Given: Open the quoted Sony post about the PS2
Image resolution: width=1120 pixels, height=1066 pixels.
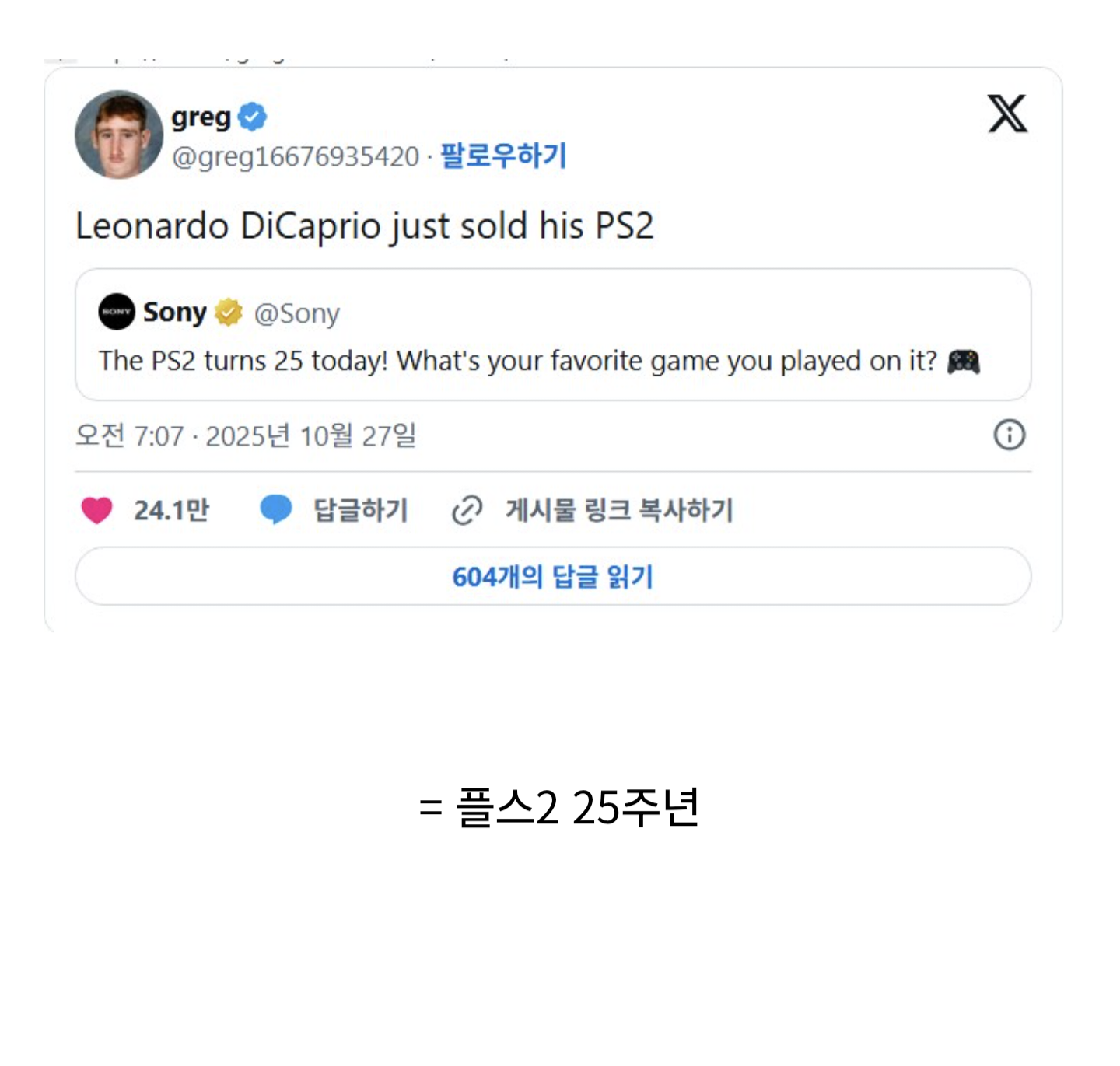Looking at the screenshot, I should pos(553,334).
